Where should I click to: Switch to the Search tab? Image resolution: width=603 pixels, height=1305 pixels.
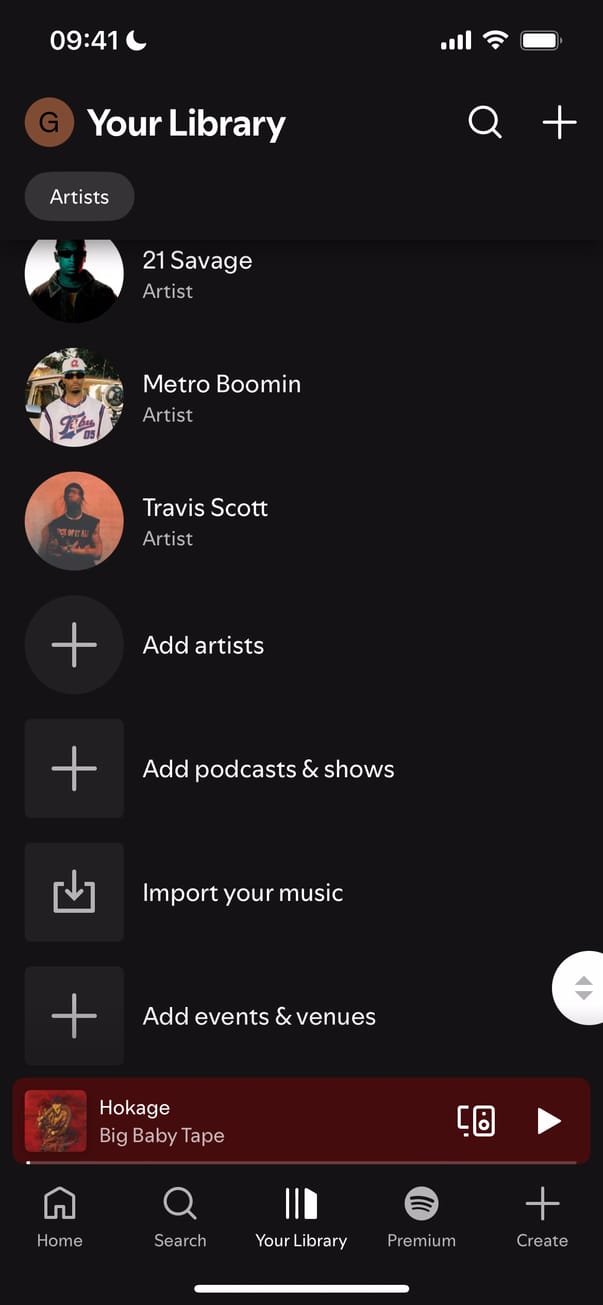click(x=180, y=1217)
